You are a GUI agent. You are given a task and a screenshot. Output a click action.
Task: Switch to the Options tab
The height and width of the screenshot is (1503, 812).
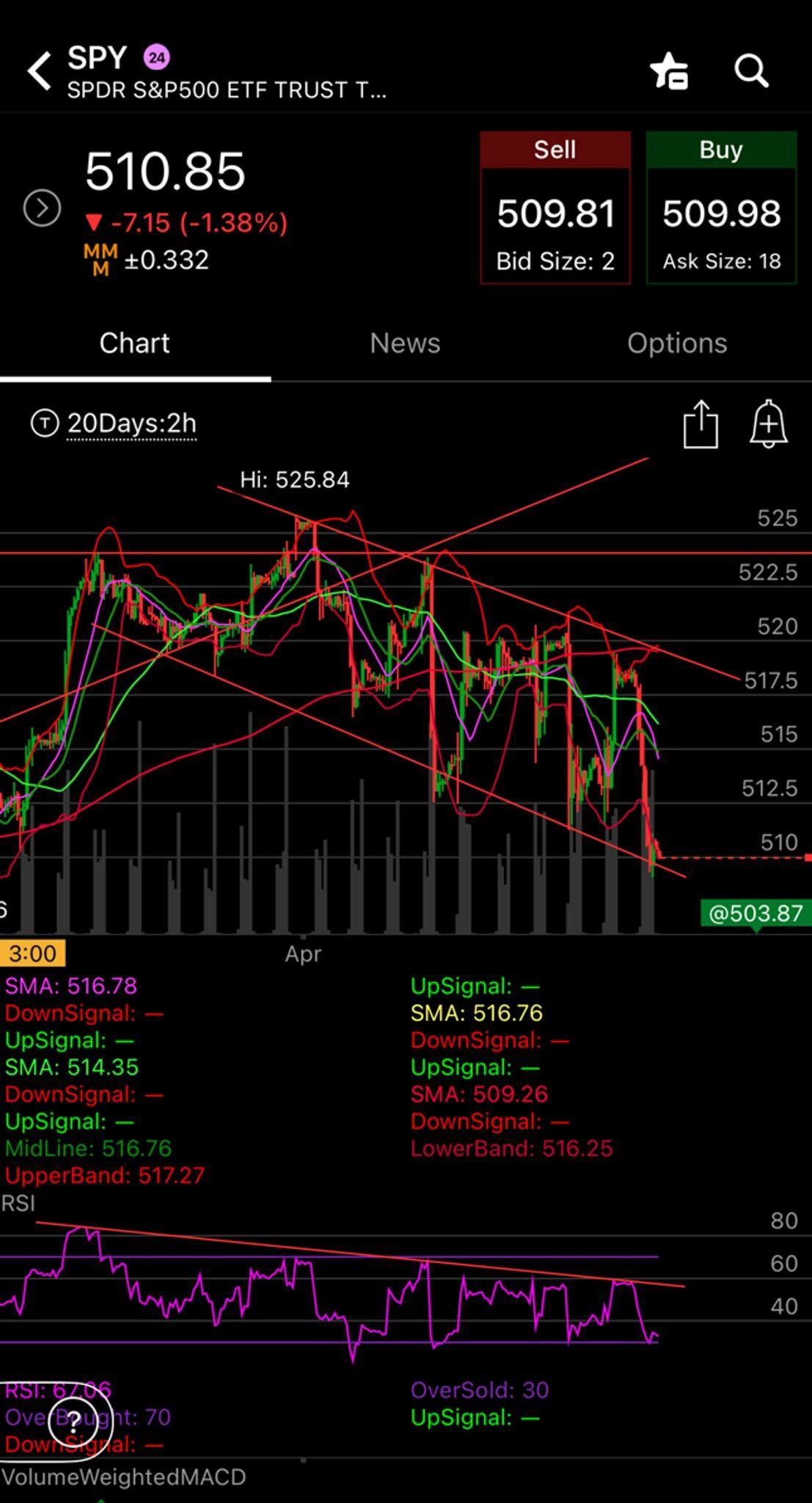point(677,343)
